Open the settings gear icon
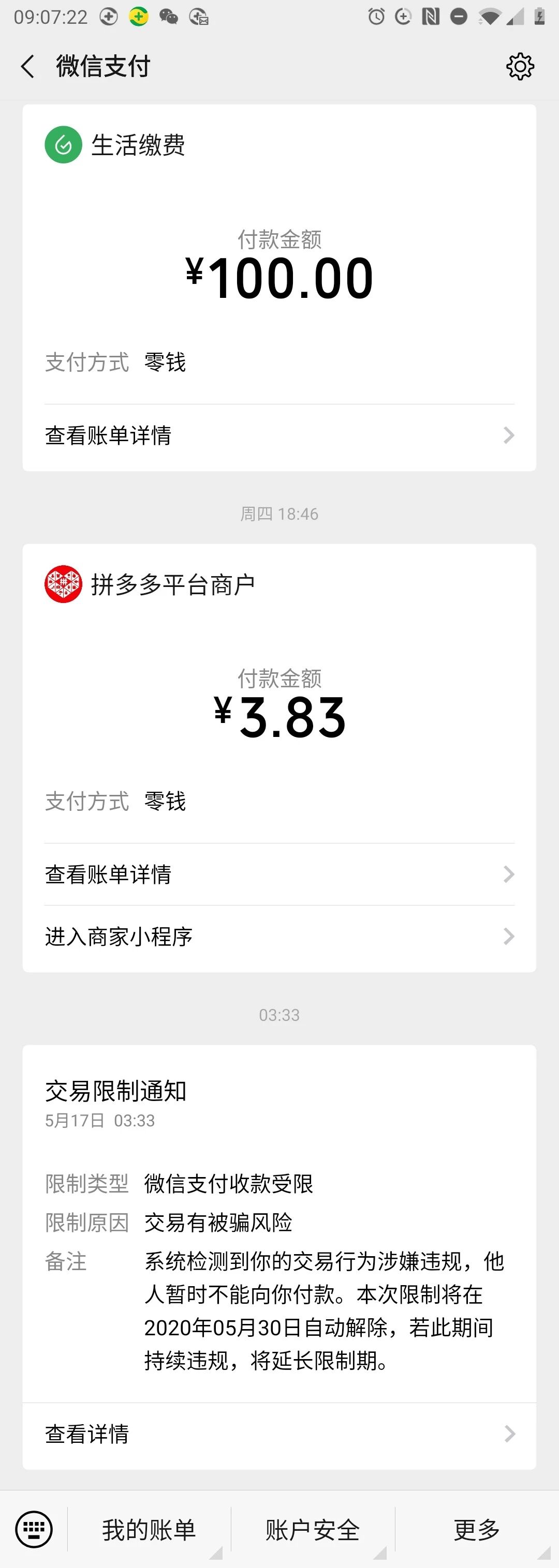Viewport: 559px width, 1568px height. point(520,66)
